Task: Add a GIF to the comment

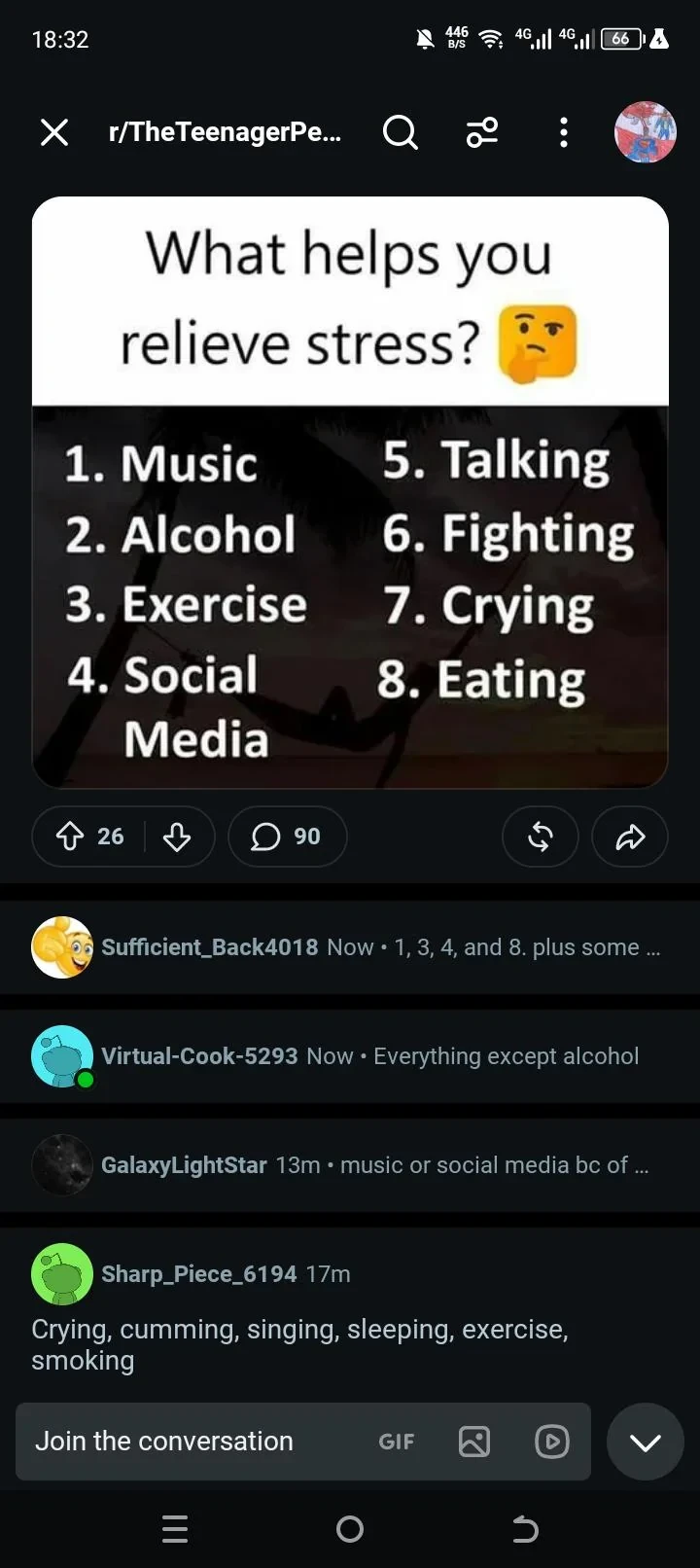Action: (396, 1442)
